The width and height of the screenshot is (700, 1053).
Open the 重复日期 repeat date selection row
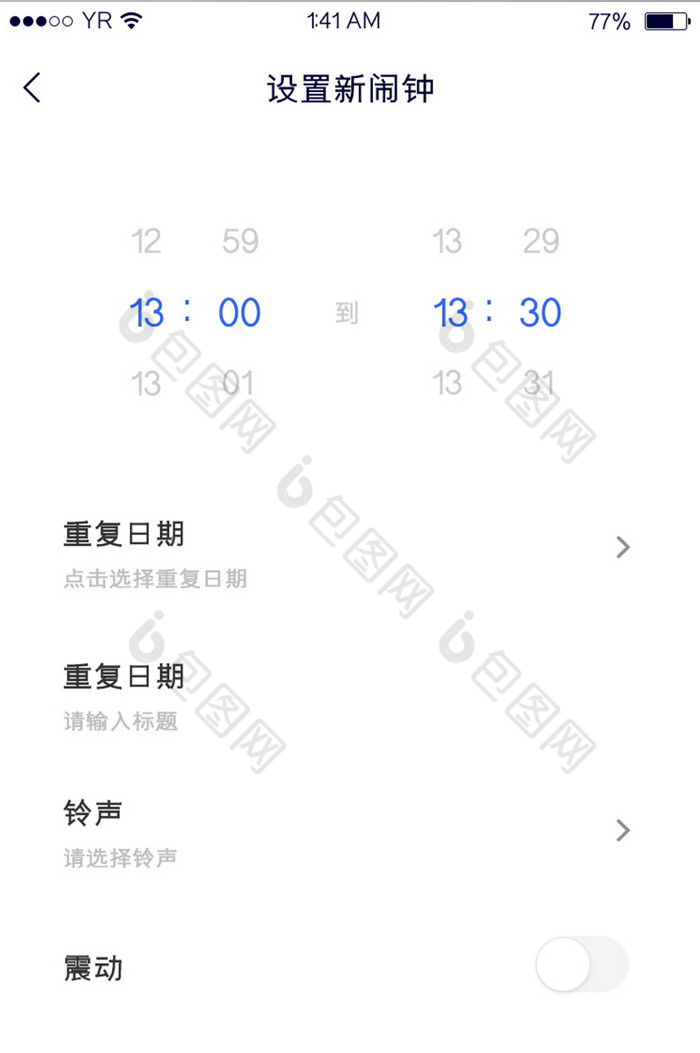pos(345,550)
